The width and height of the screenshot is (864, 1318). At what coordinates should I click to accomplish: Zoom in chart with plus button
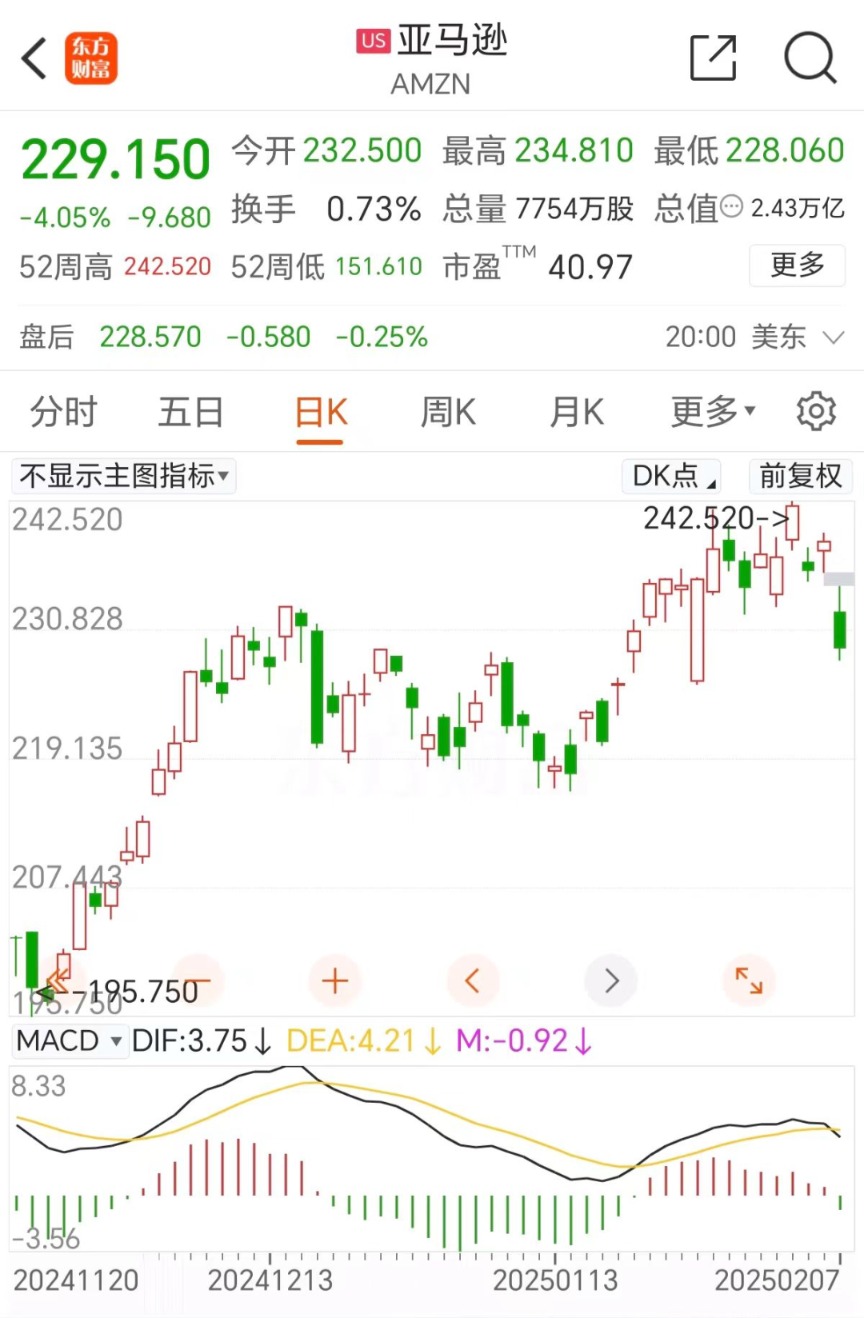tap(335, 981)
